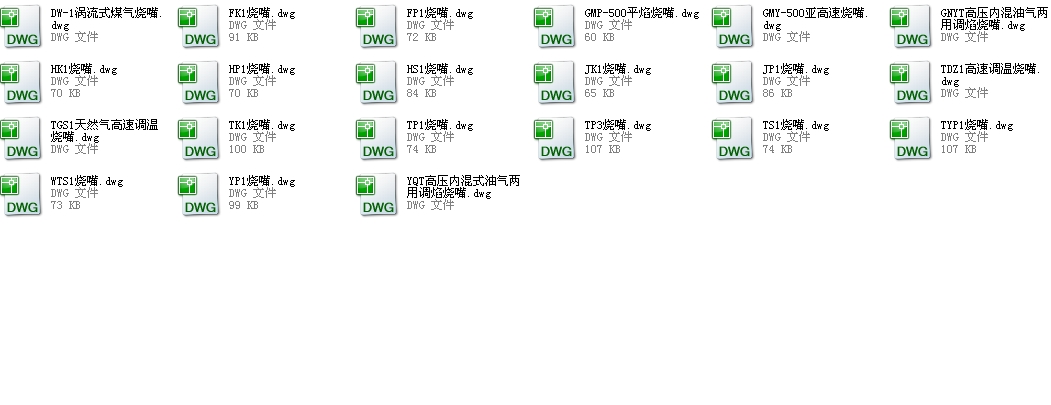1051x405 pixels.
Task: Open FP1烧嘴.dwg drawing
Action: click(x=378, y=27)
